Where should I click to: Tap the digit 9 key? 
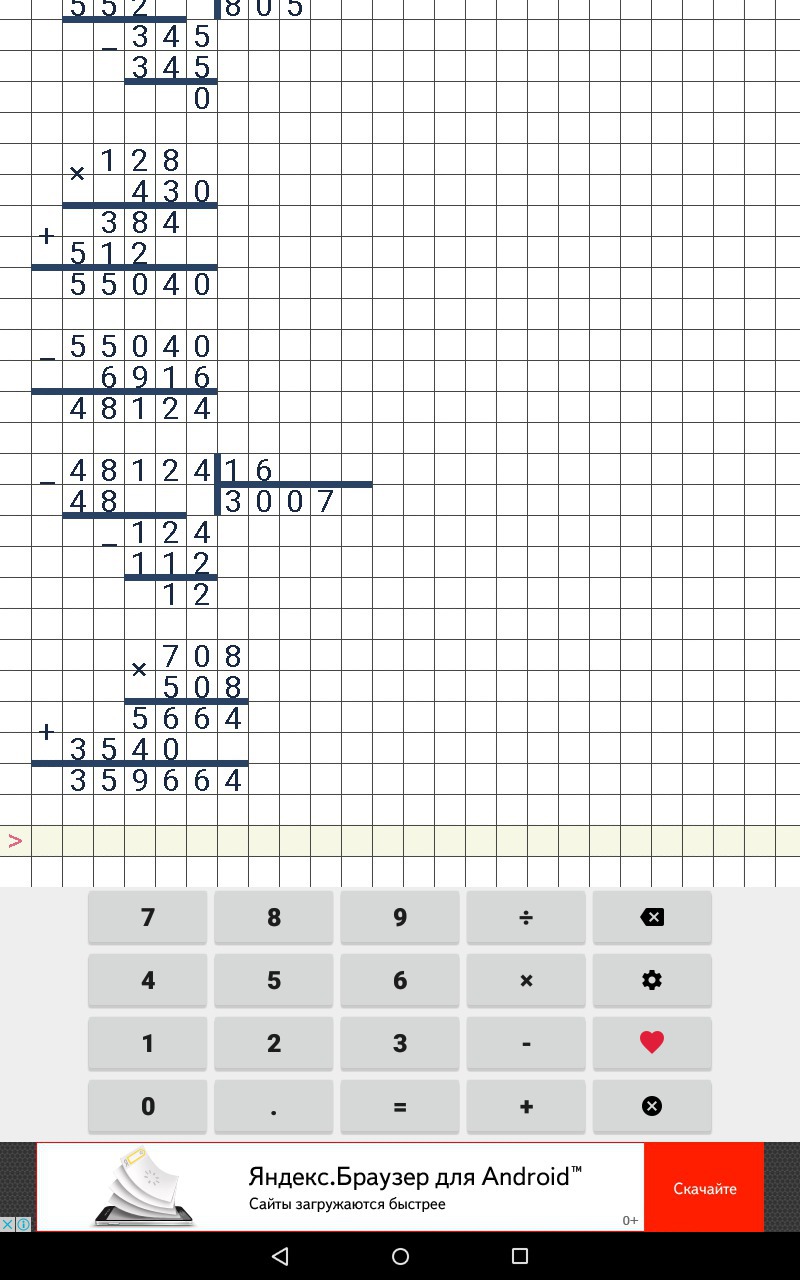(x=400, y=917)
